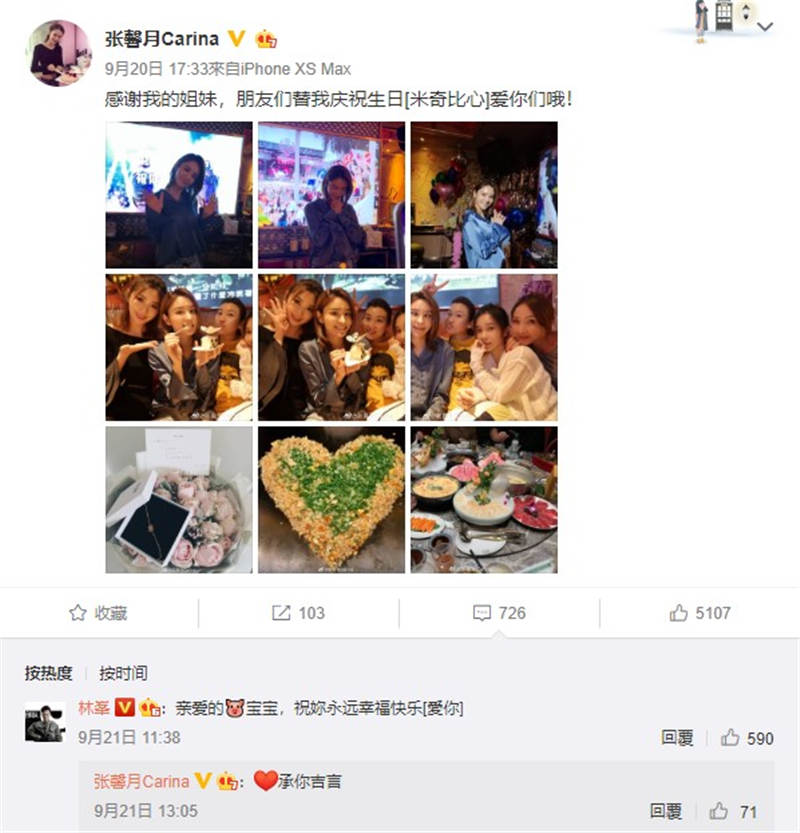Reply to 张馨月Carina's 承你吉言 comment
This screenshot has width=800, height=833.
click(666, 811)
